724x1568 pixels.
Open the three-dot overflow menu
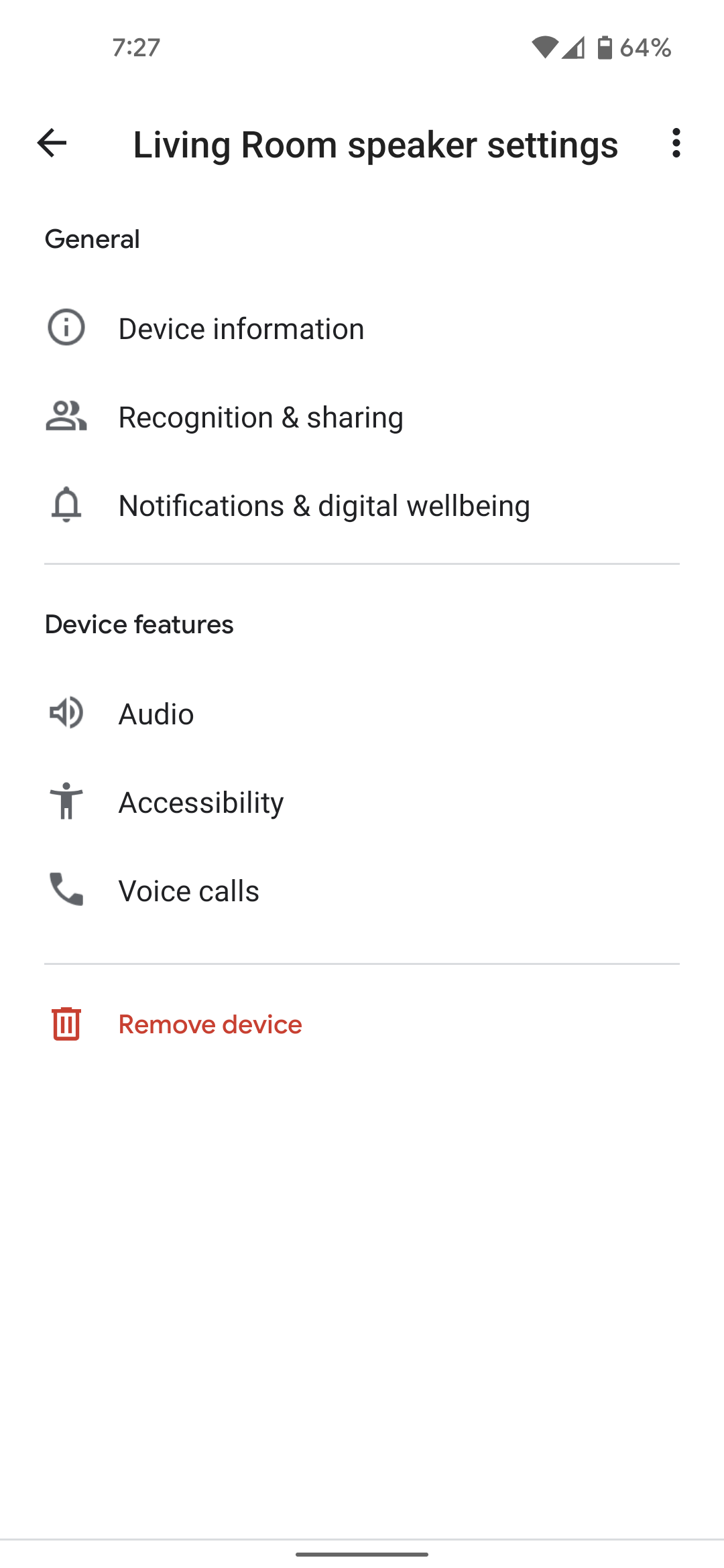tap(676, 143)
